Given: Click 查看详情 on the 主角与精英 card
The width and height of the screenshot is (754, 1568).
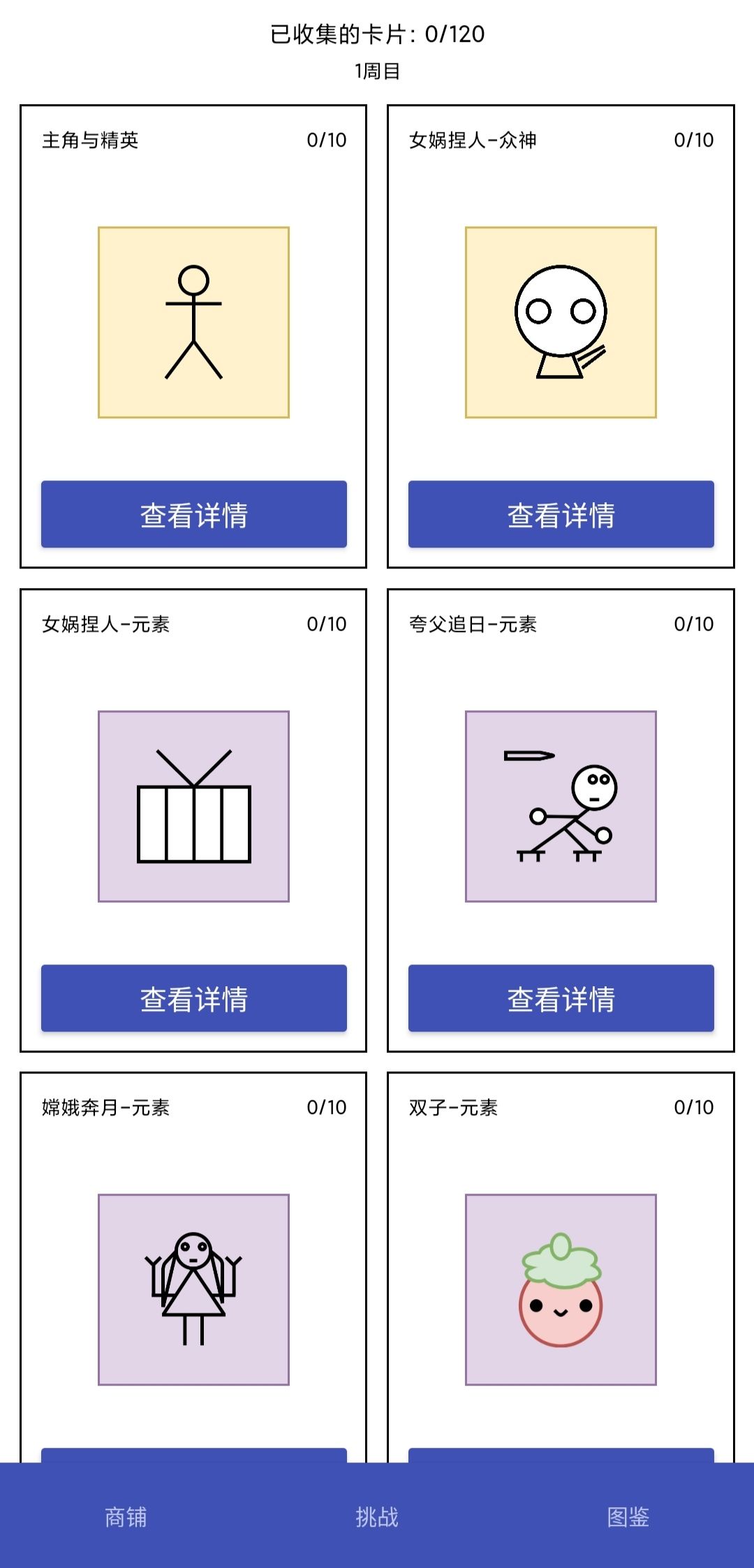Looking at the screenshot, I should (193, 513).
